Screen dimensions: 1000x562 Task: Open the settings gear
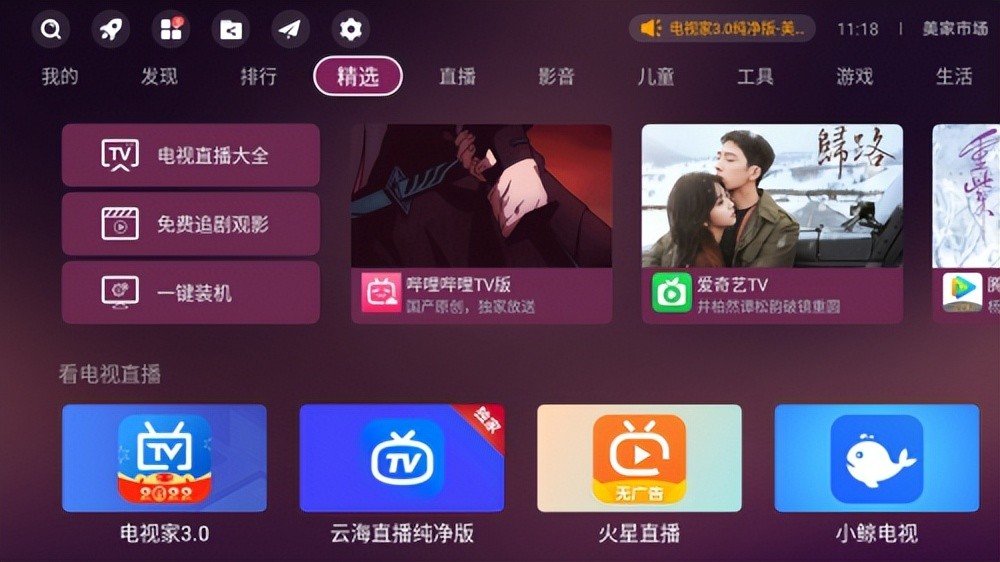click(350, 29)
